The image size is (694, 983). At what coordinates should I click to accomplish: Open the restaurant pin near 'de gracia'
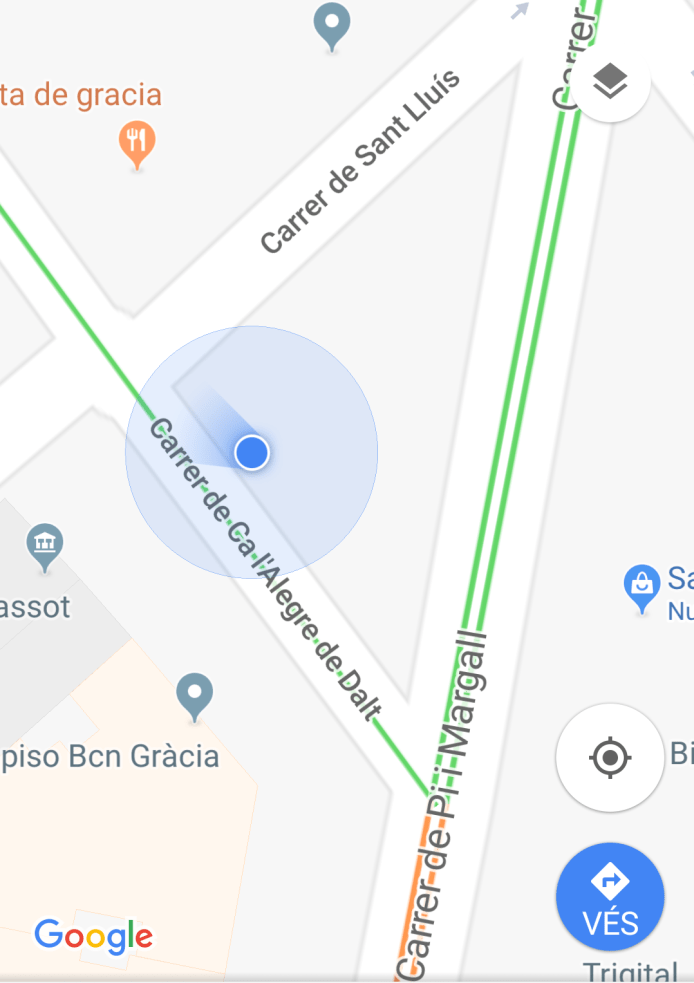[x=137, y=144]
